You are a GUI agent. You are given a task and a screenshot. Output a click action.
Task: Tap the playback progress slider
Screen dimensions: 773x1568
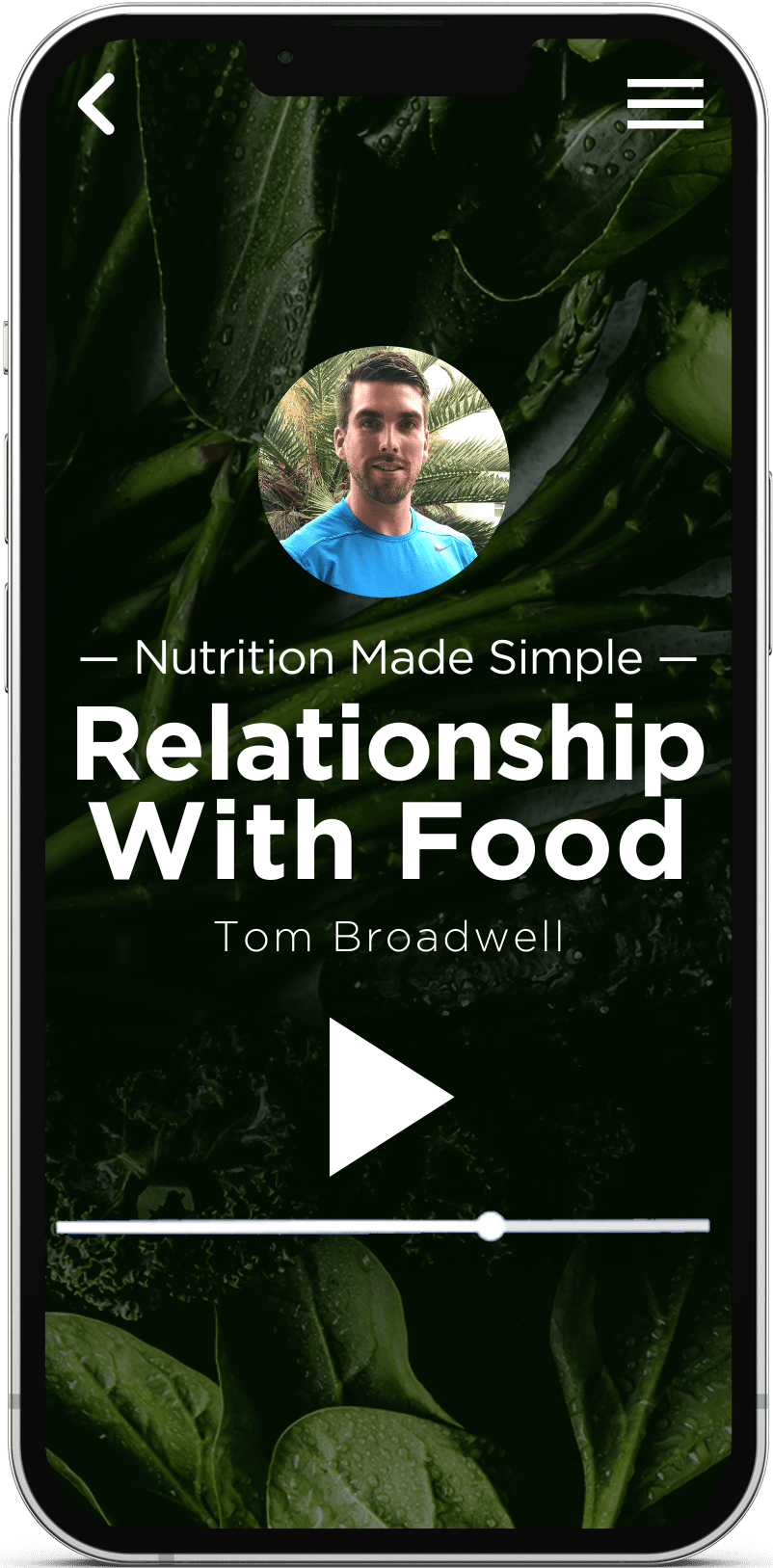click(x=491, y=1226)
